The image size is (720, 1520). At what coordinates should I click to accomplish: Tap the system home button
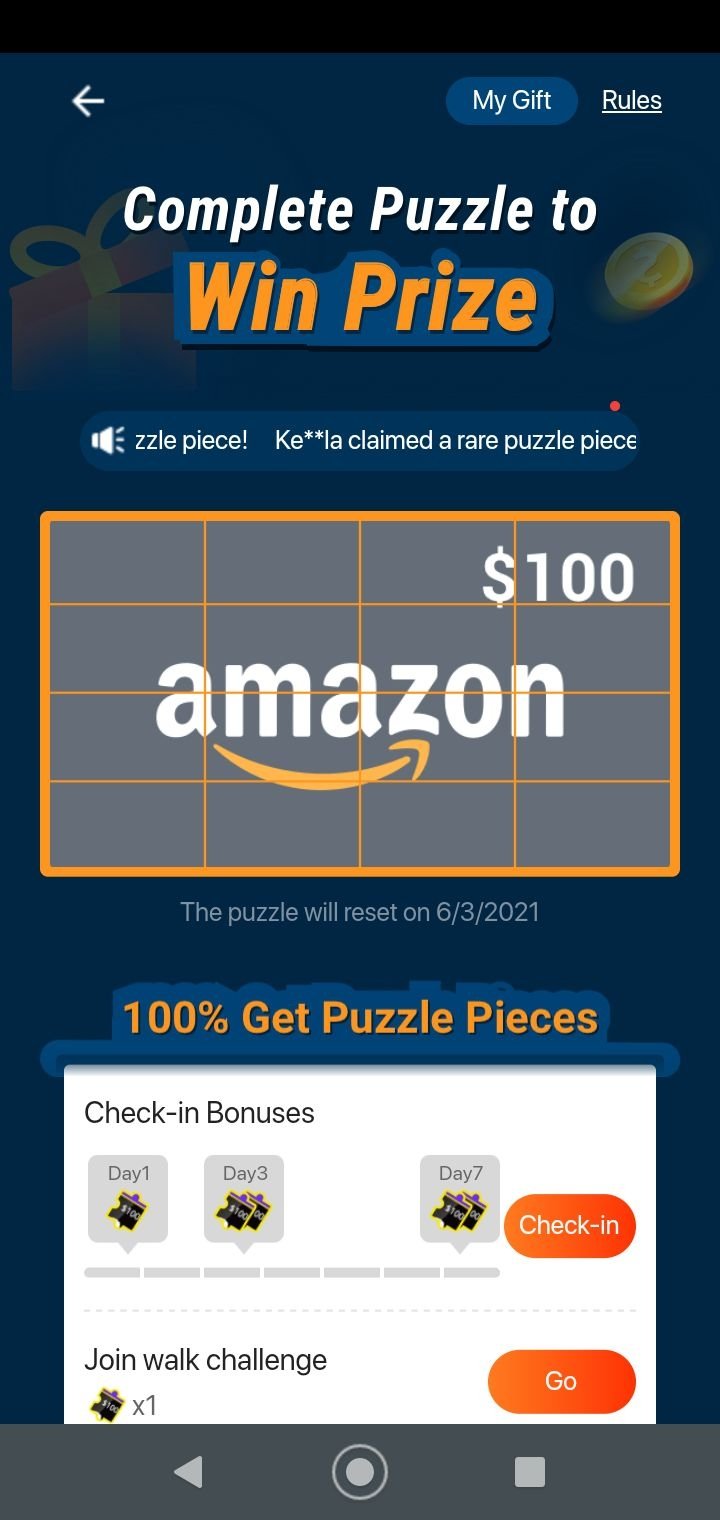360,1472
